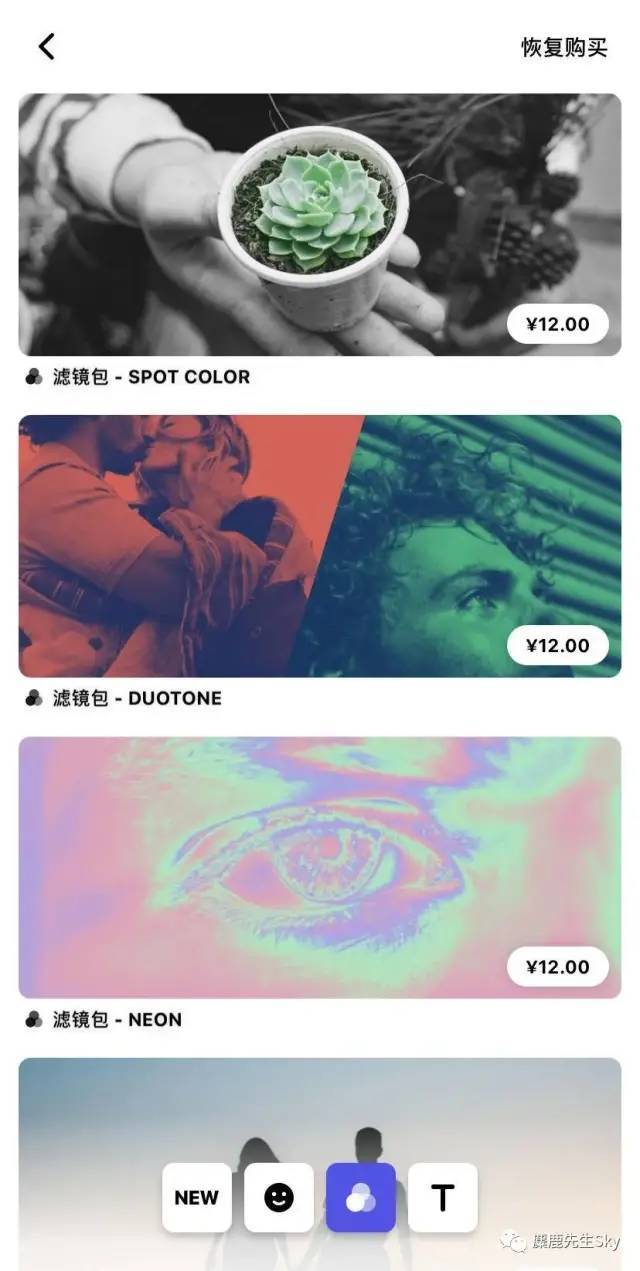The image size is (640, 1271).
Task: Go back using the top arrow
Action: click(x=46, y=47)
